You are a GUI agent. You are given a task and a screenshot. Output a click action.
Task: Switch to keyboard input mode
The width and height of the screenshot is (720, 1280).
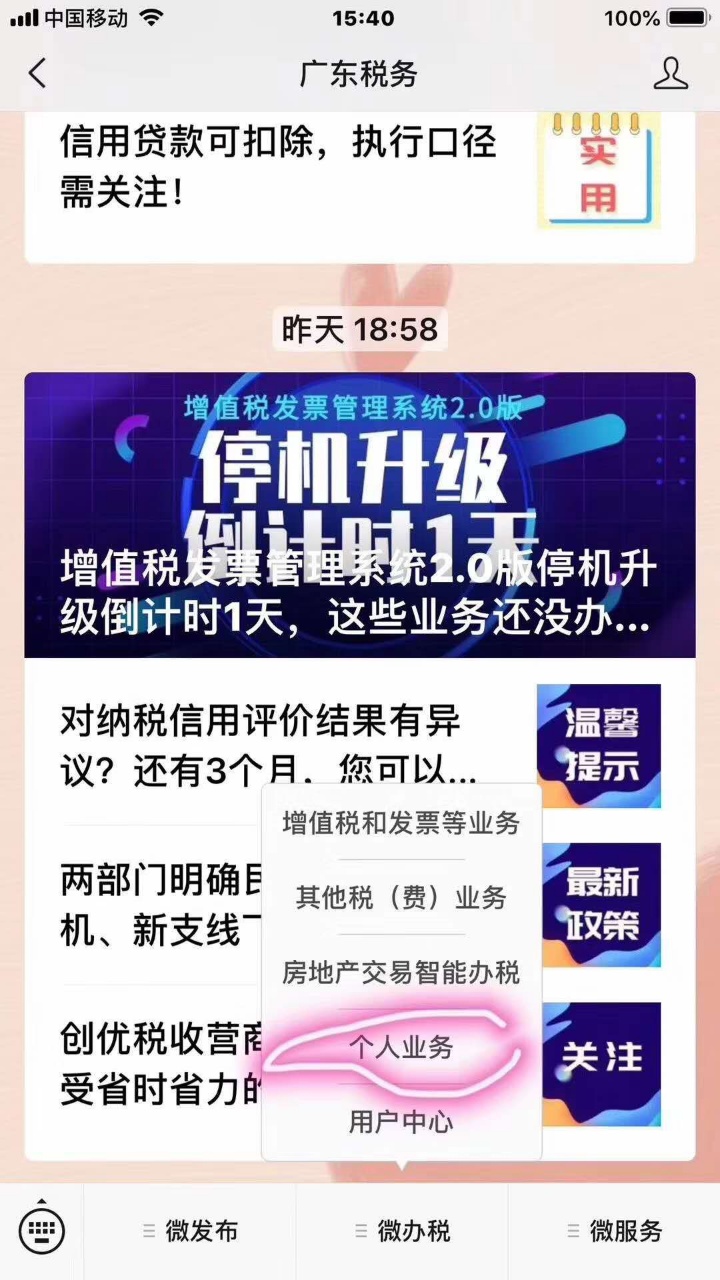click(42, 1231)
